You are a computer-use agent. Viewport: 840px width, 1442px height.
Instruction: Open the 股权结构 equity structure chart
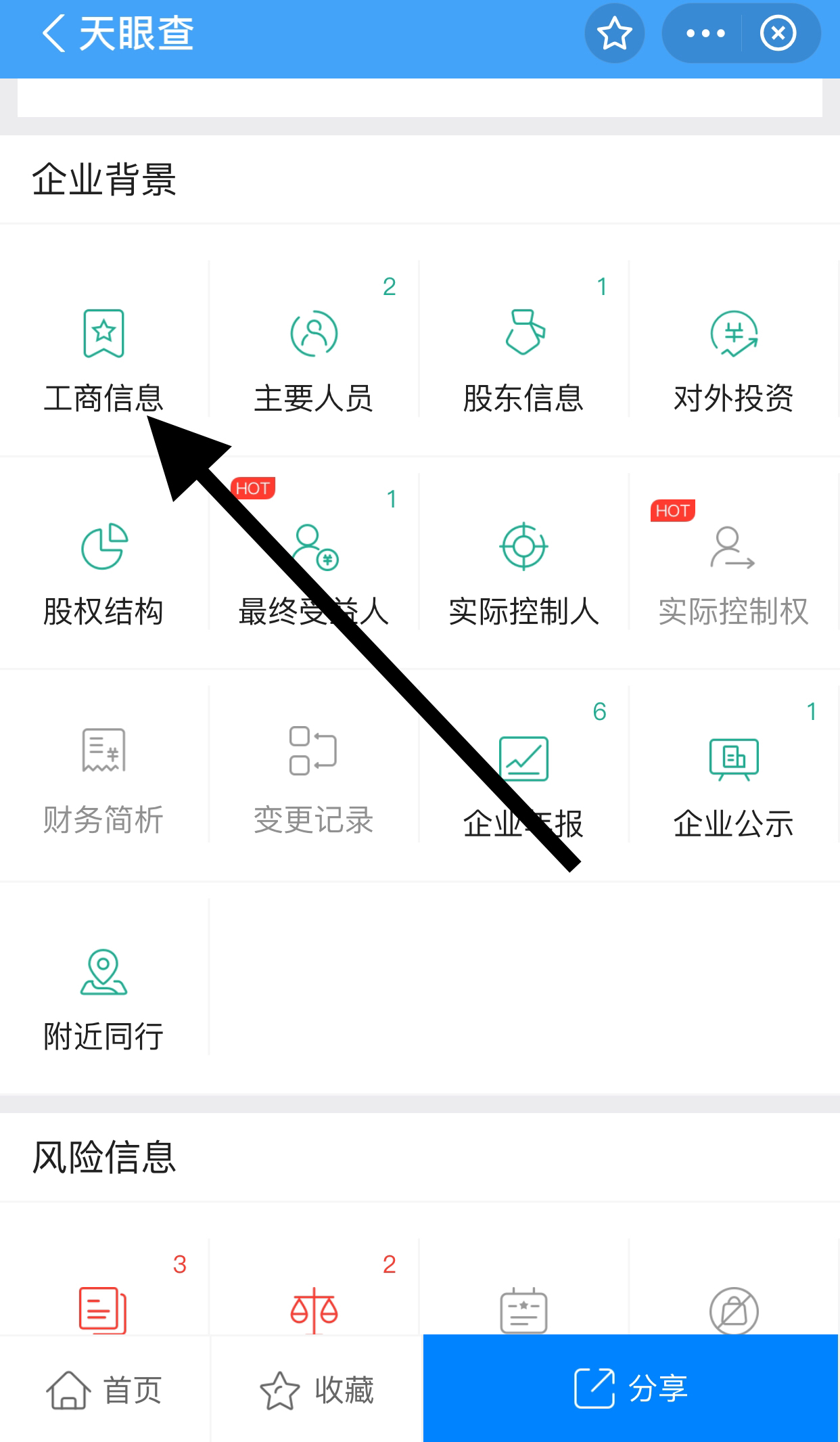coord(105,575)
